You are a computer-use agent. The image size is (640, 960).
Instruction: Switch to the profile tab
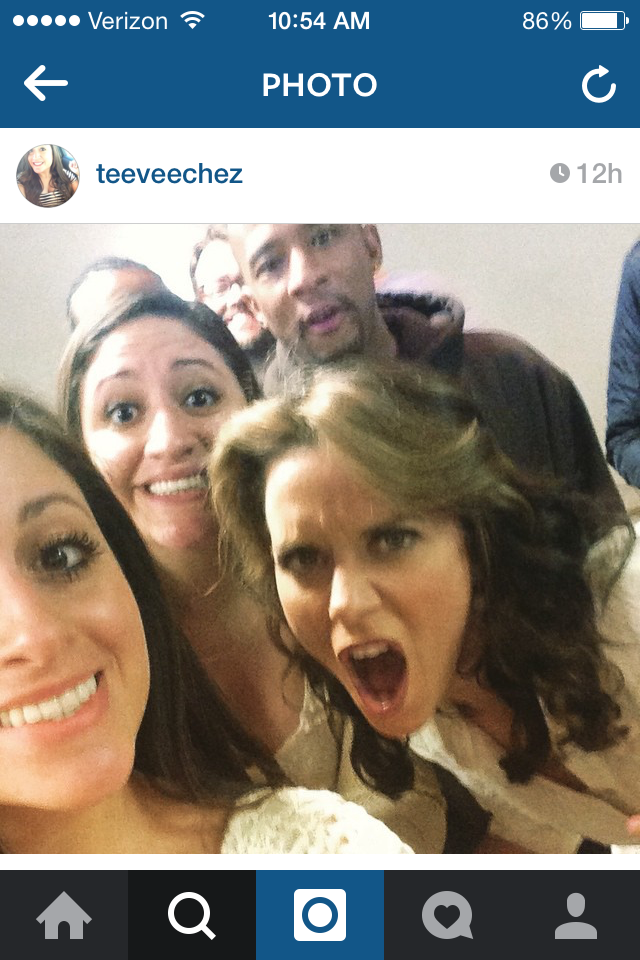pos(576,915)
